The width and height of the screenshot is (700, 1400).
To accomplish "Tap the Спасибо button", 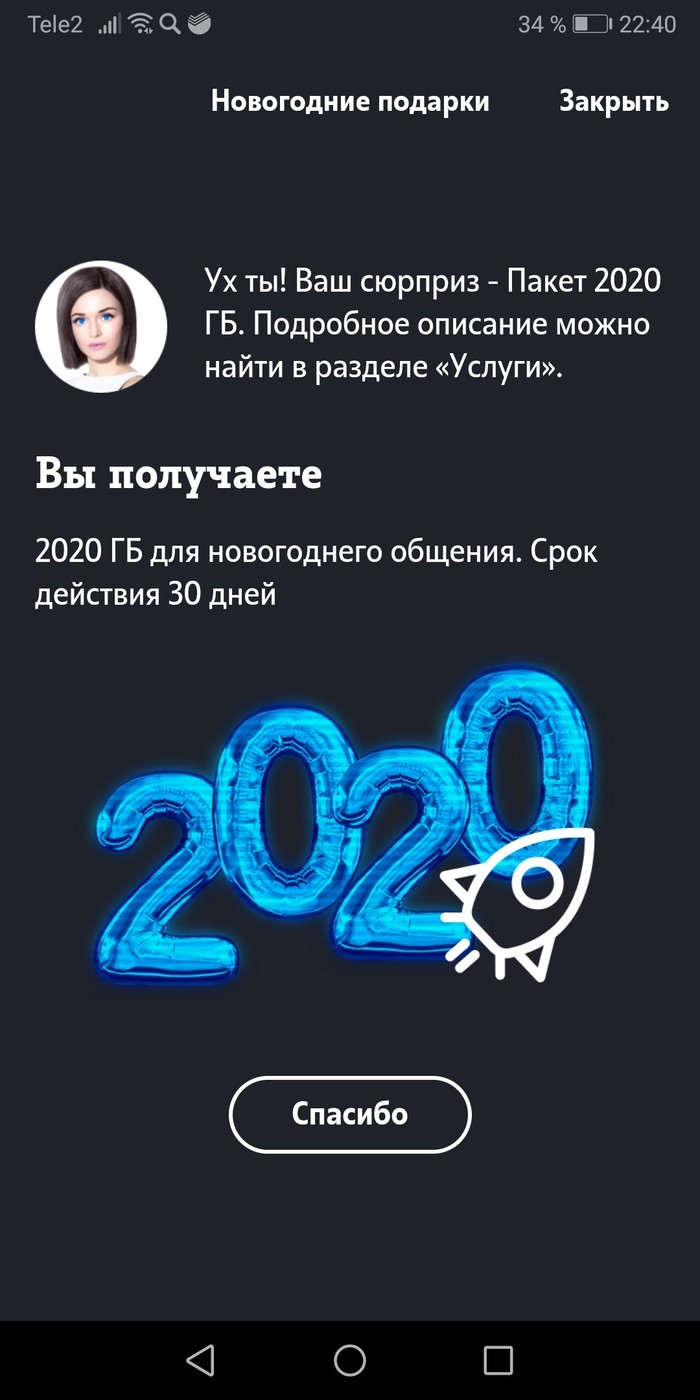I will pyautogui.click(x=350, y=1114).
